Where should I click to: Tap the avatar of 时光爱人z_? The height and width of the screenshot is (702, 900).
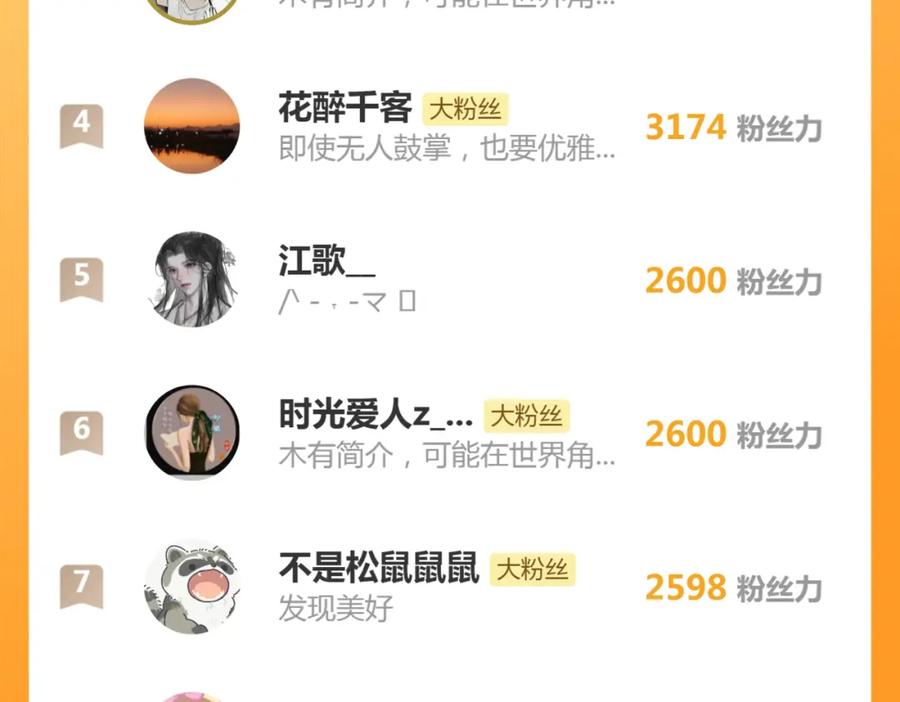point(192,432)
